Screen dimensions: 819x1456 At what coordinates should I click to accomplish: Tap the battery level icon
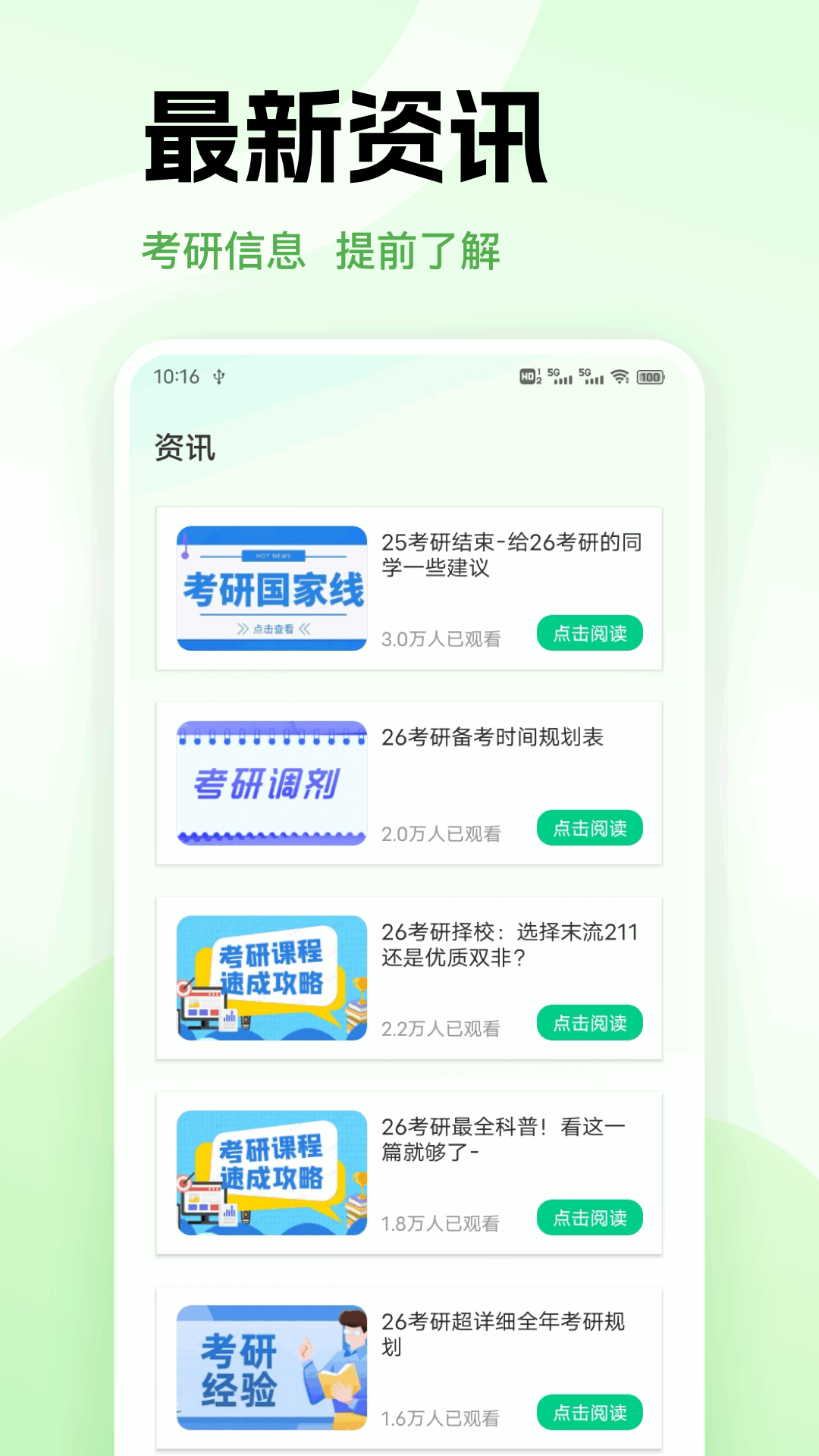650,375
